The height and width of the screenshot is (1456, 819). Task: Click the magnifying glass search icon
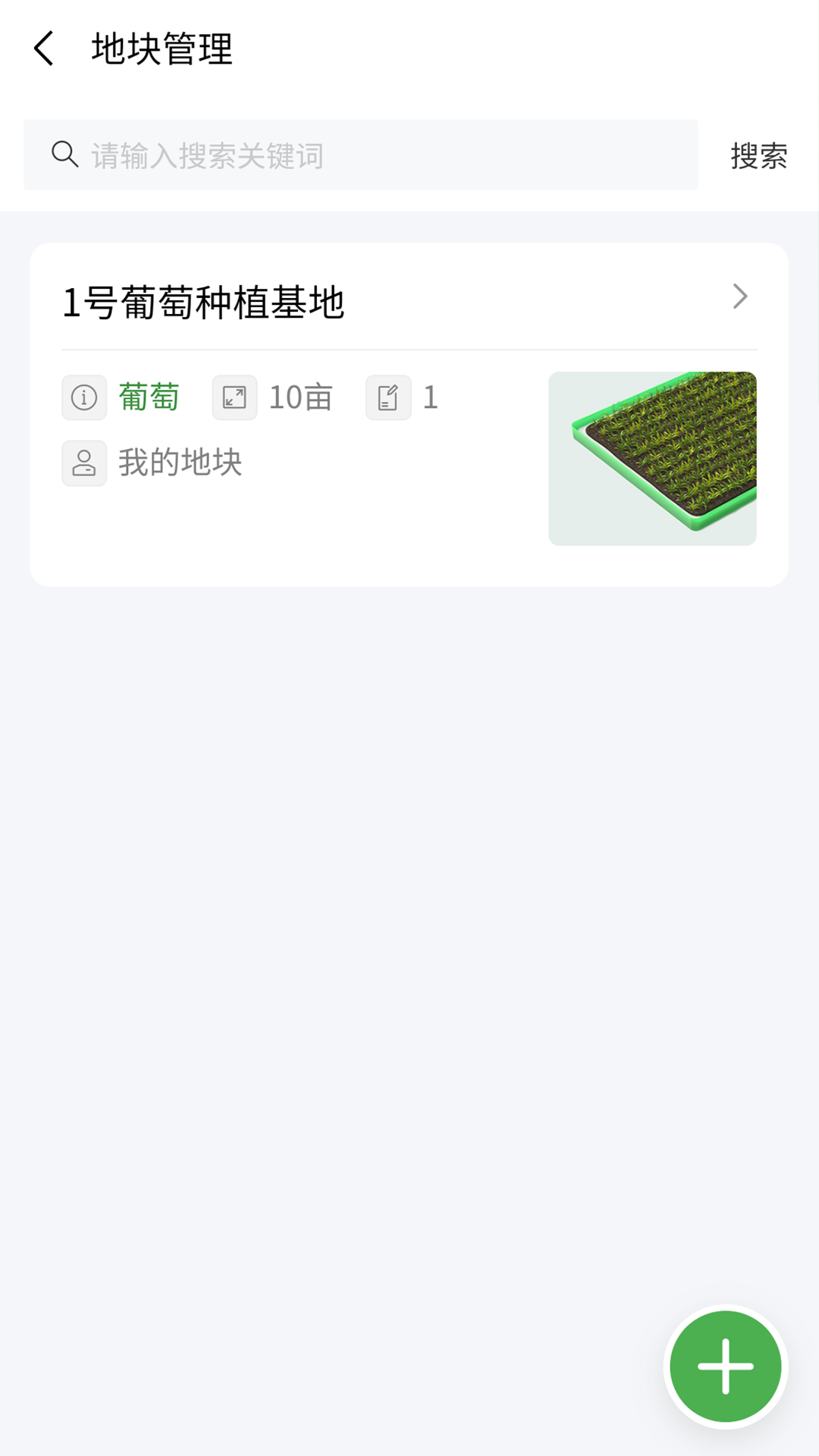[x=64, y=154]
